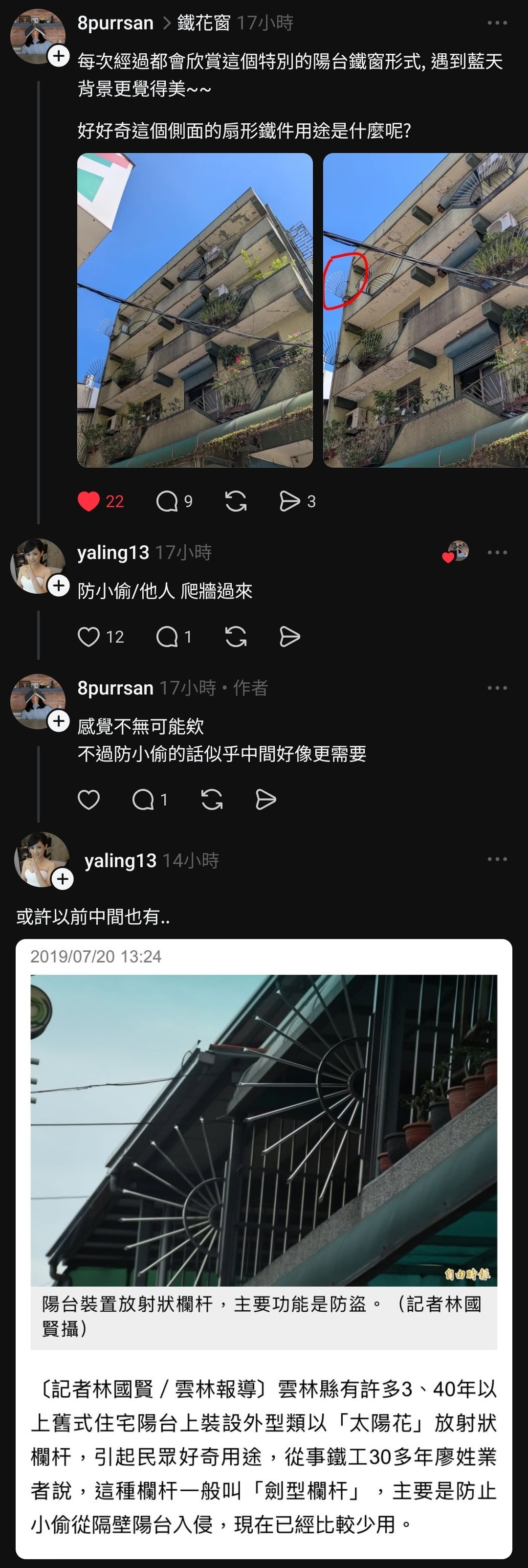Repost 8purrsan's iron window post
The image size is (528, 1568).
[236, 501]
